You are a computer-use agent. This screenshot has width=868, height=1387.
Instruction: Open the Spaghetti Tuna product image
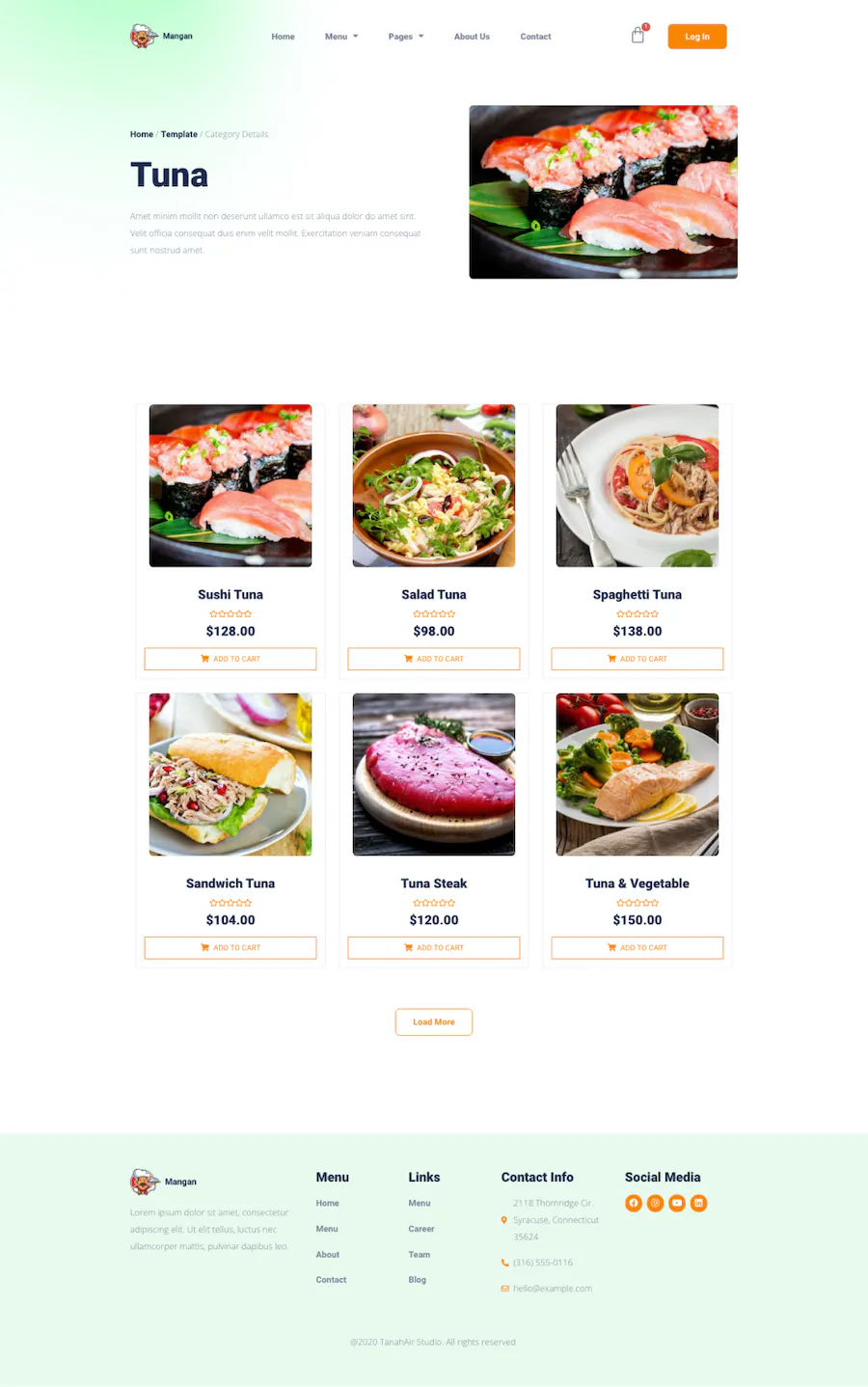(637, 485)
